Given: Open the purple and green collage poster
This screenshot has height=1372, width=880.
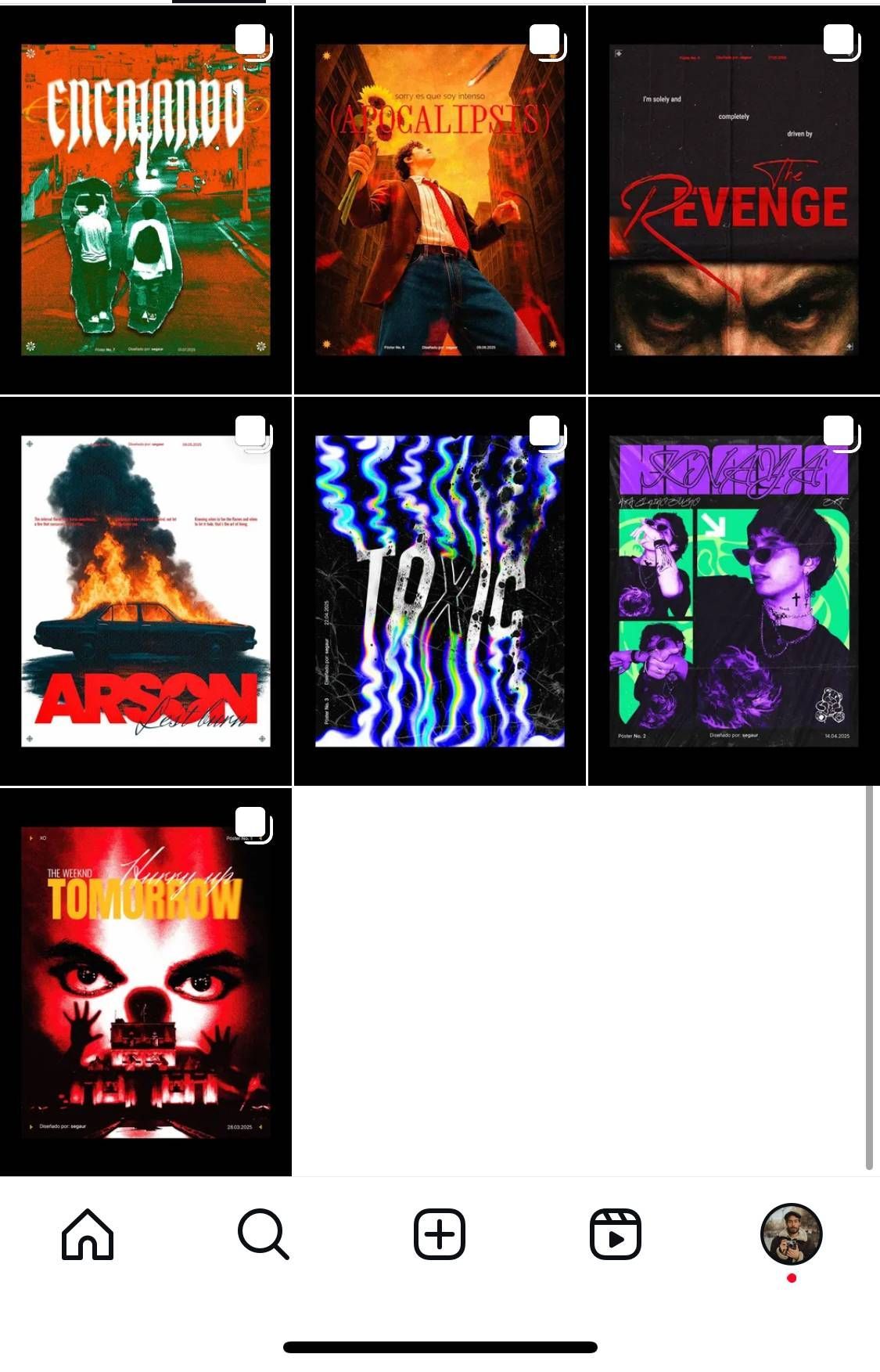Looking at the screenshot, I should pyautogui.click(x=734, y=592).
